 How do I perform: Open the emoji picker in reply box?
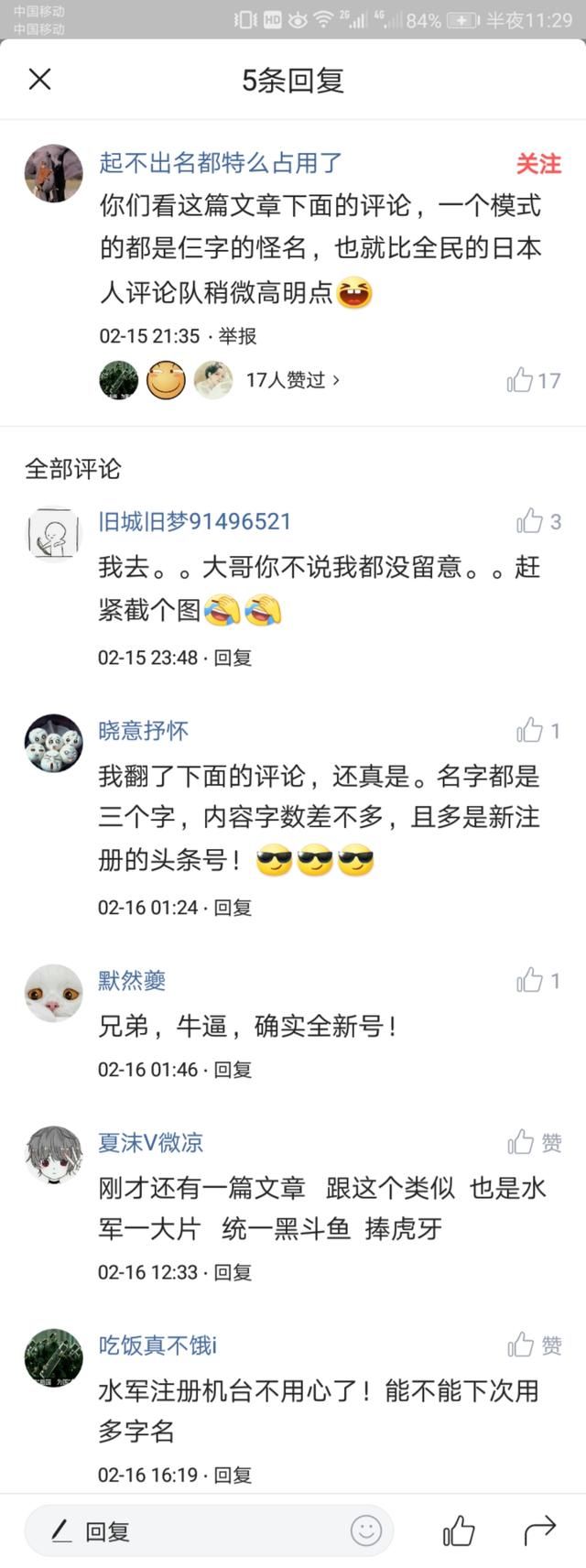[x=365, y=1530]
